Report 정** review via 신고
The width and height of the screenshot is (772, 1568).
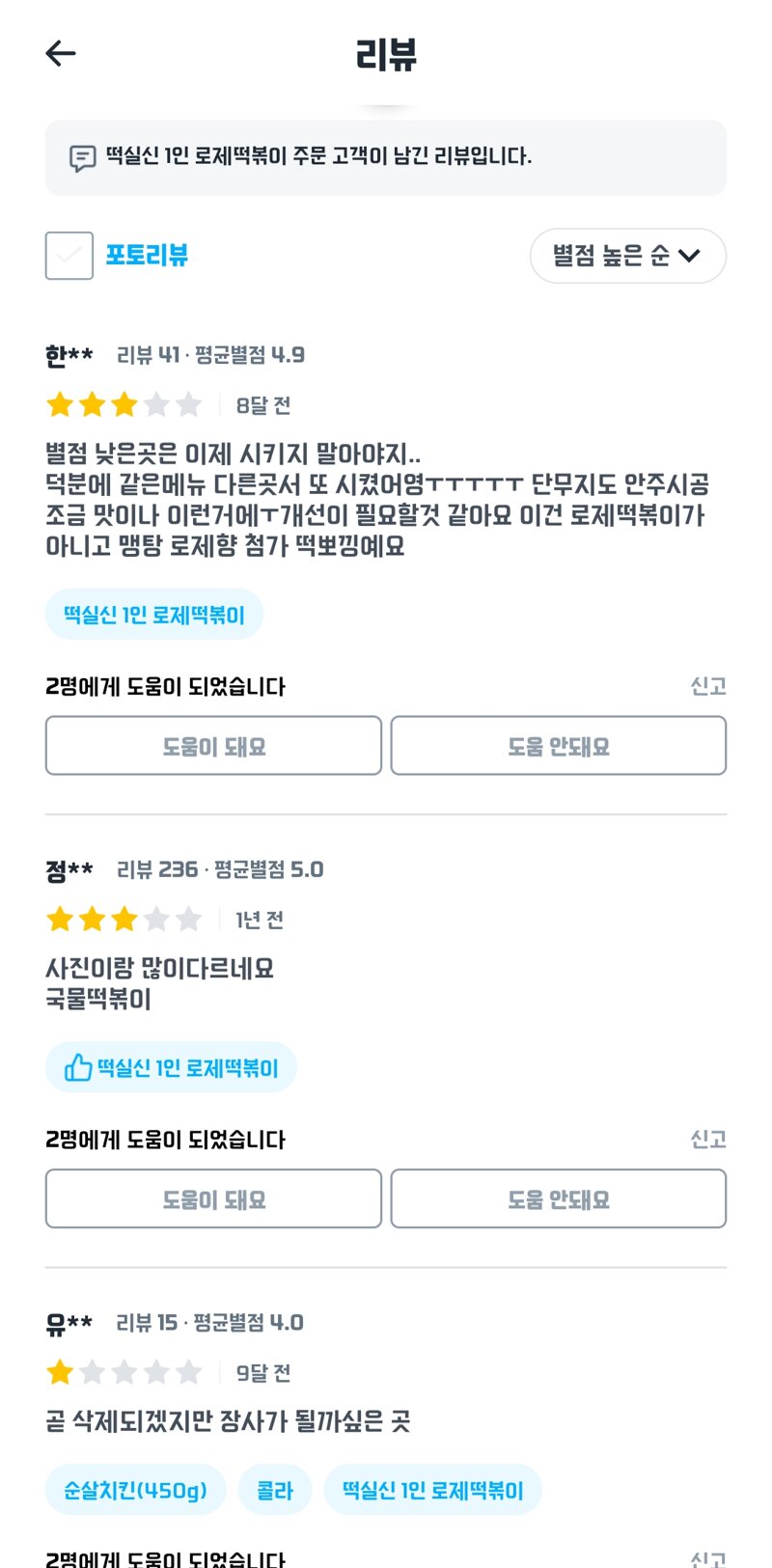click(x=708, y=1139)
